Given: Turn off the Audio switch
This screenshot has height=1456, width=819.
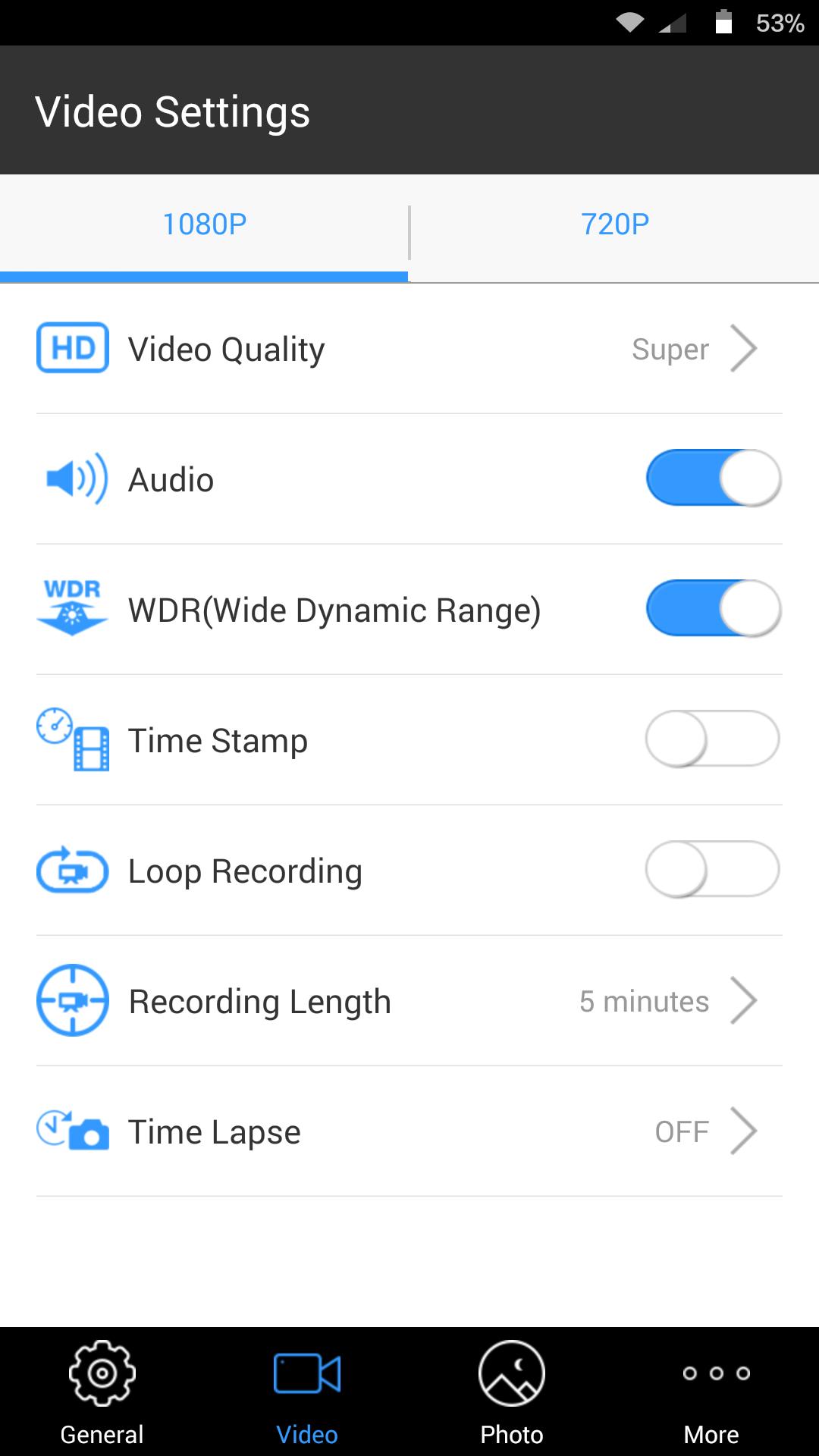Looking at the screenshot, I should click(x=713, y=479).
